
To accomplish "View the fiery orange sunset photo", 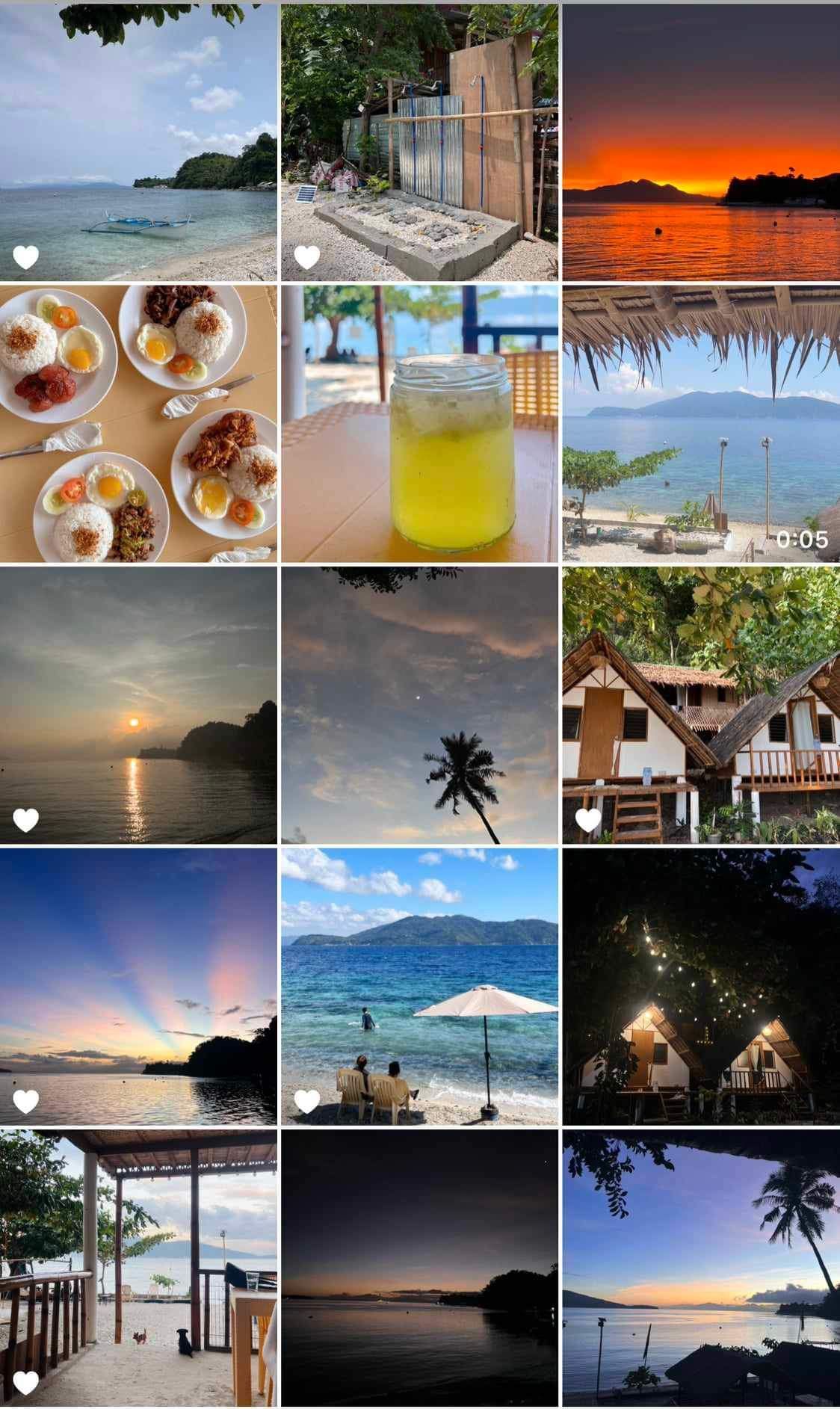I will pos(700,142).
